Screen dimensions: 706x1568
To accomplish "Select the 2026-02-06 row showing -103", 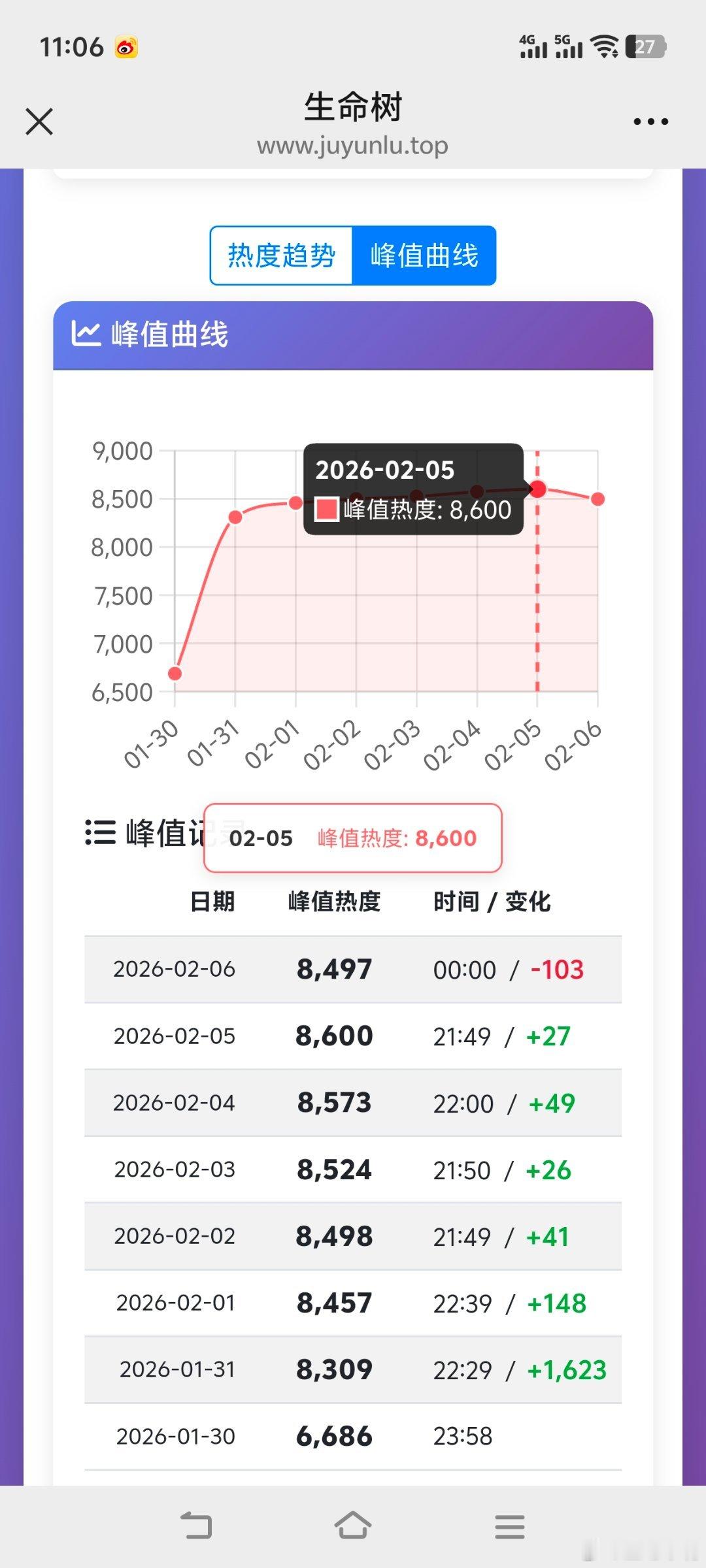I will (x=353, y=970).
